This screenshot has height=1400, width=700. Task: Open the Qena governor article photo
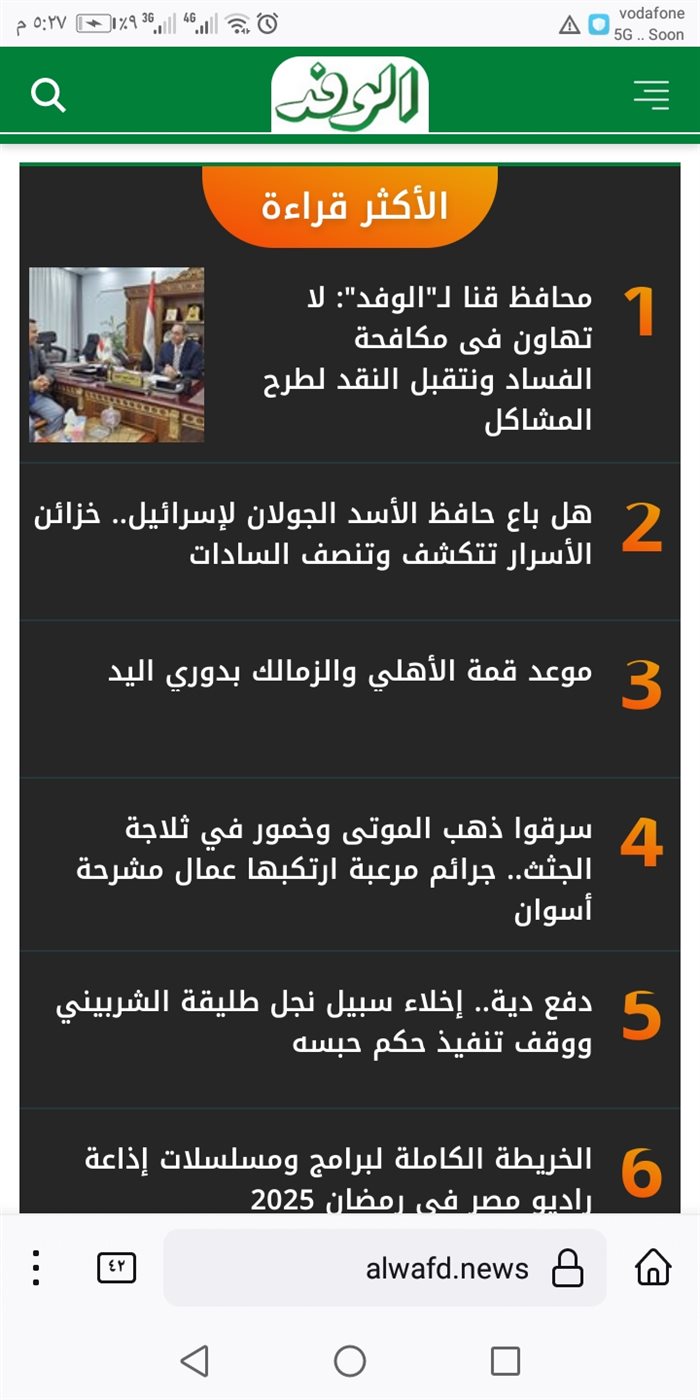pyautogui.click(x=116, y=354)
